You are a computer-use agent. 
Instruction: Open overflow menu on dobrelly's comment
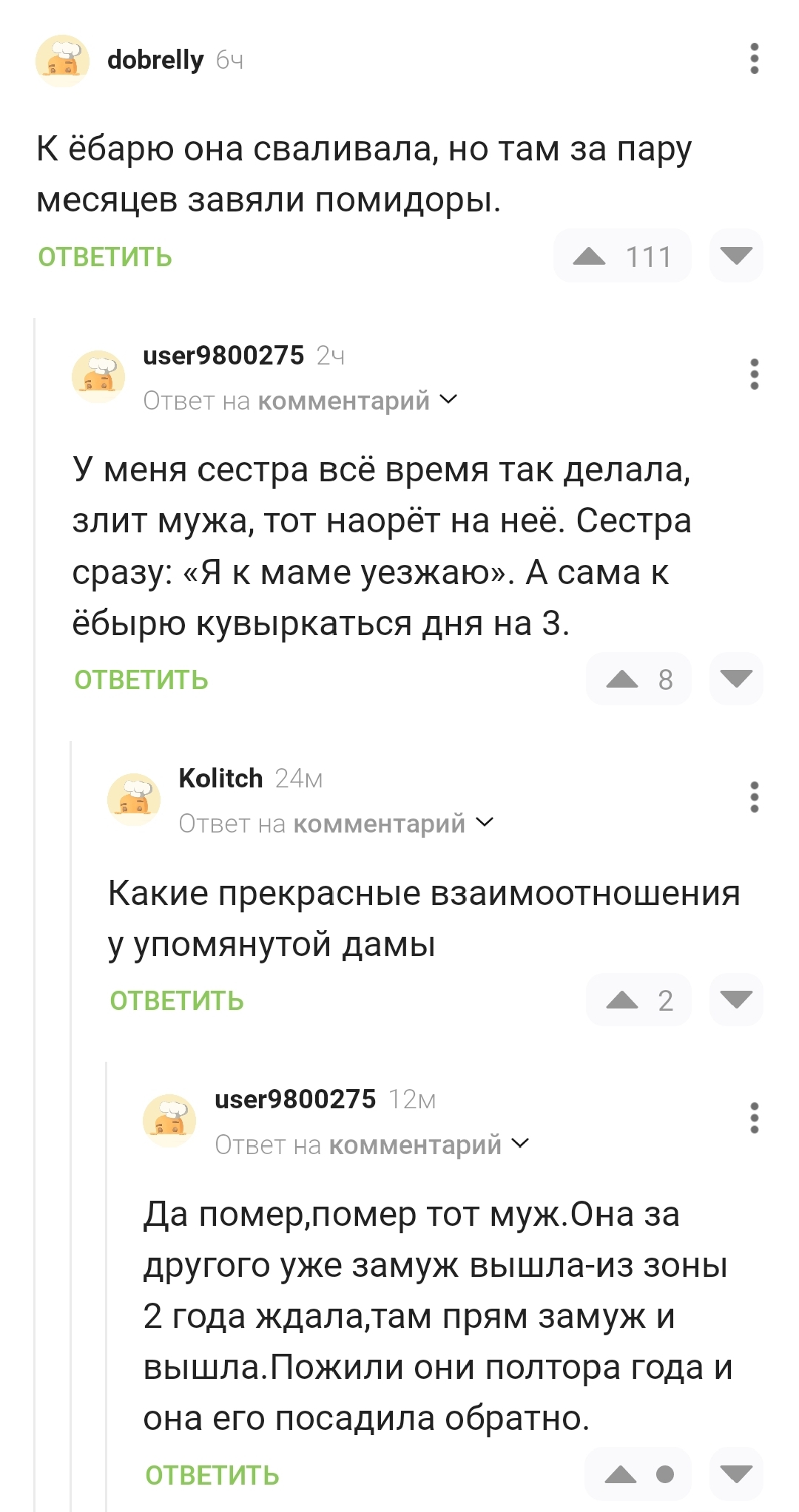pos(754,59)
